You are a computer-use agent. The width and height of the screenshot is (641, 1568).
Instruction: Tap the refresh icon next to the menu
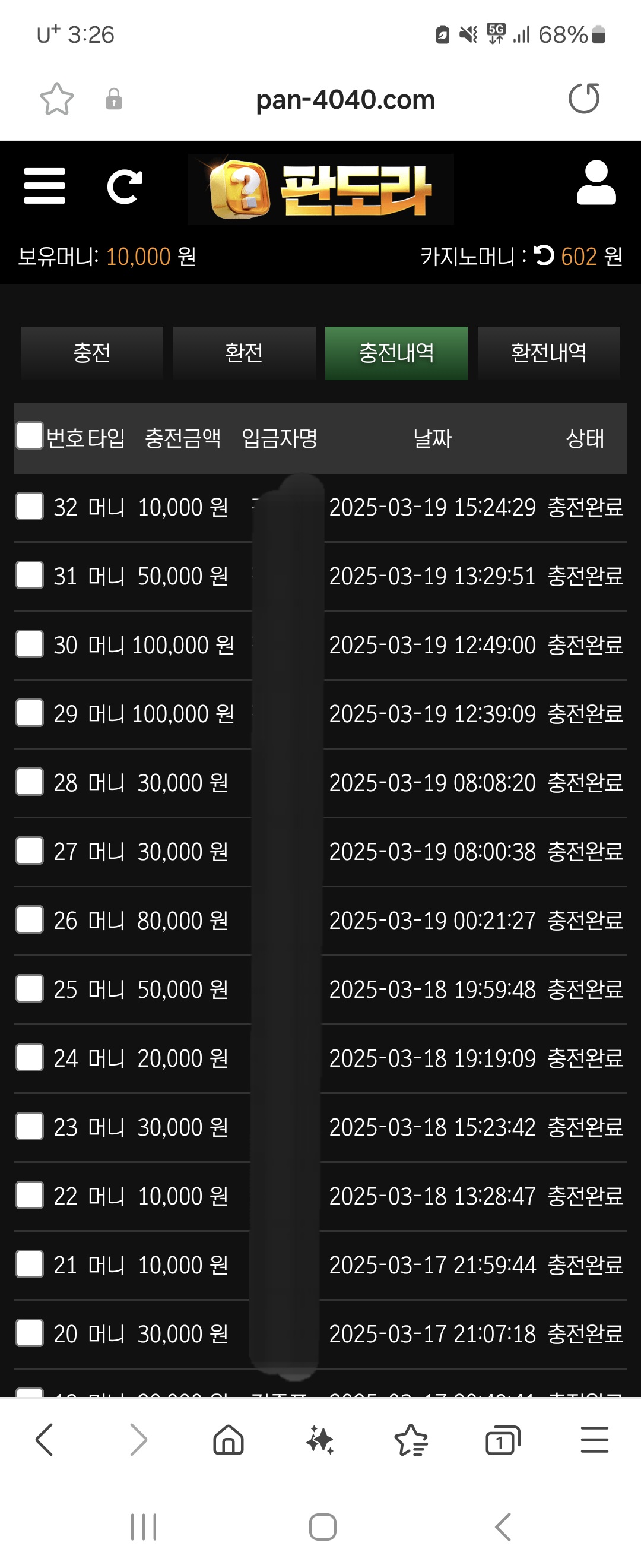click(x=124, y=186)
